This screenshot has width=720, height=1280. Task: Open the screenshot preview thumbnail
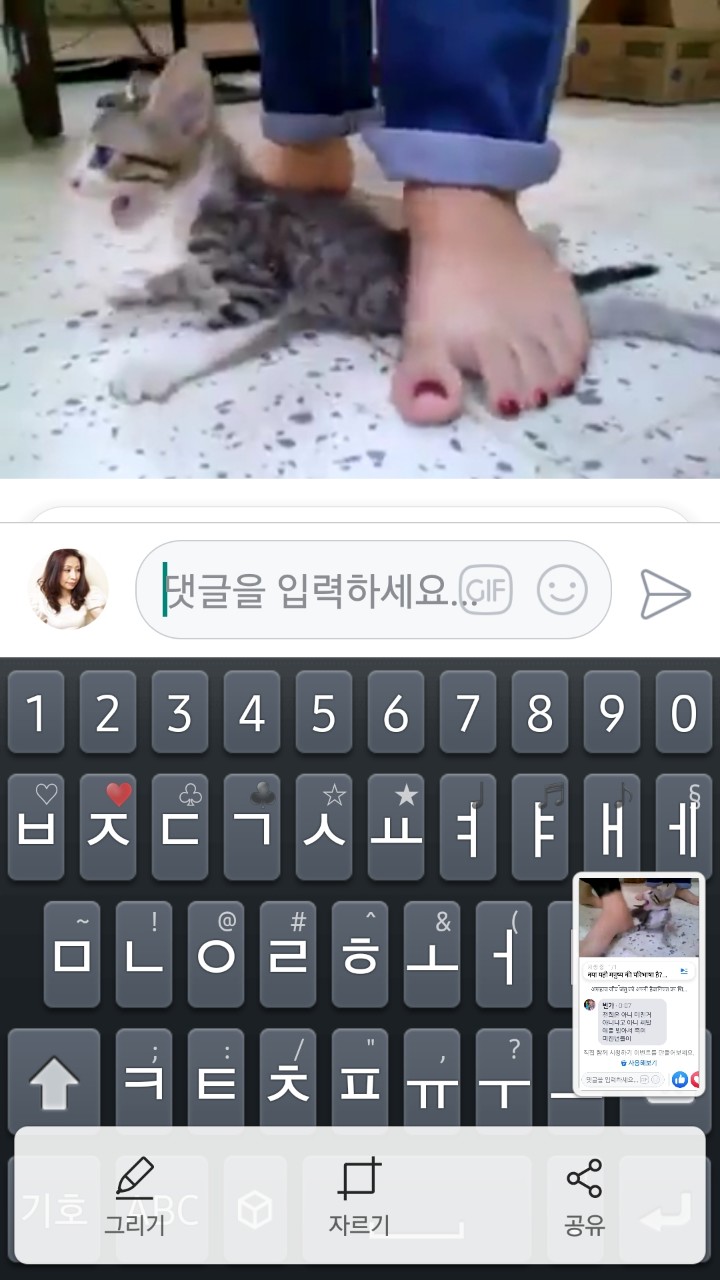639,984
